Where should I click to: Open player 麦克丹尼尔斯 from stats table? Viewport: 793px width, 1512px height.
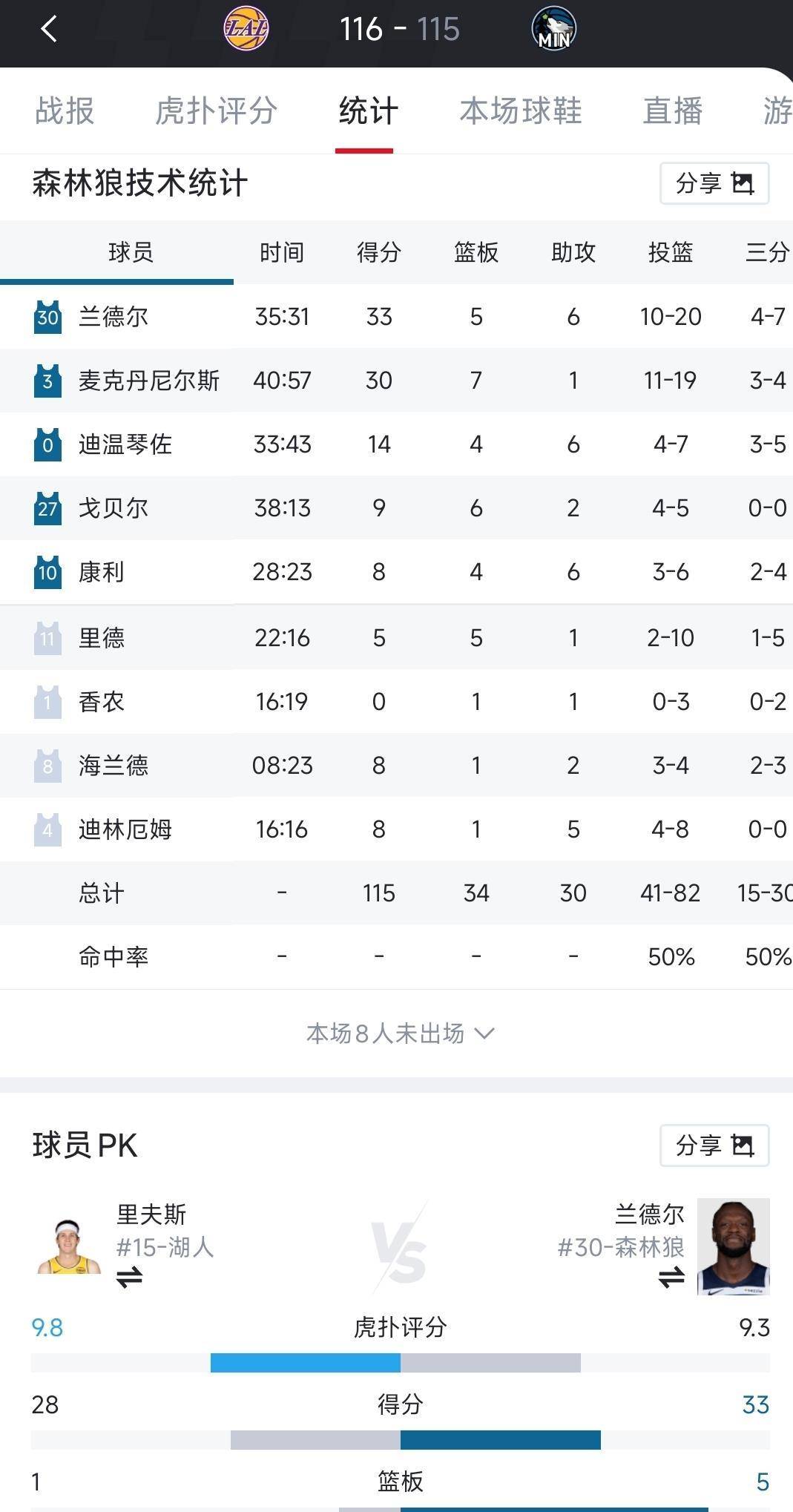coord(150,381)
